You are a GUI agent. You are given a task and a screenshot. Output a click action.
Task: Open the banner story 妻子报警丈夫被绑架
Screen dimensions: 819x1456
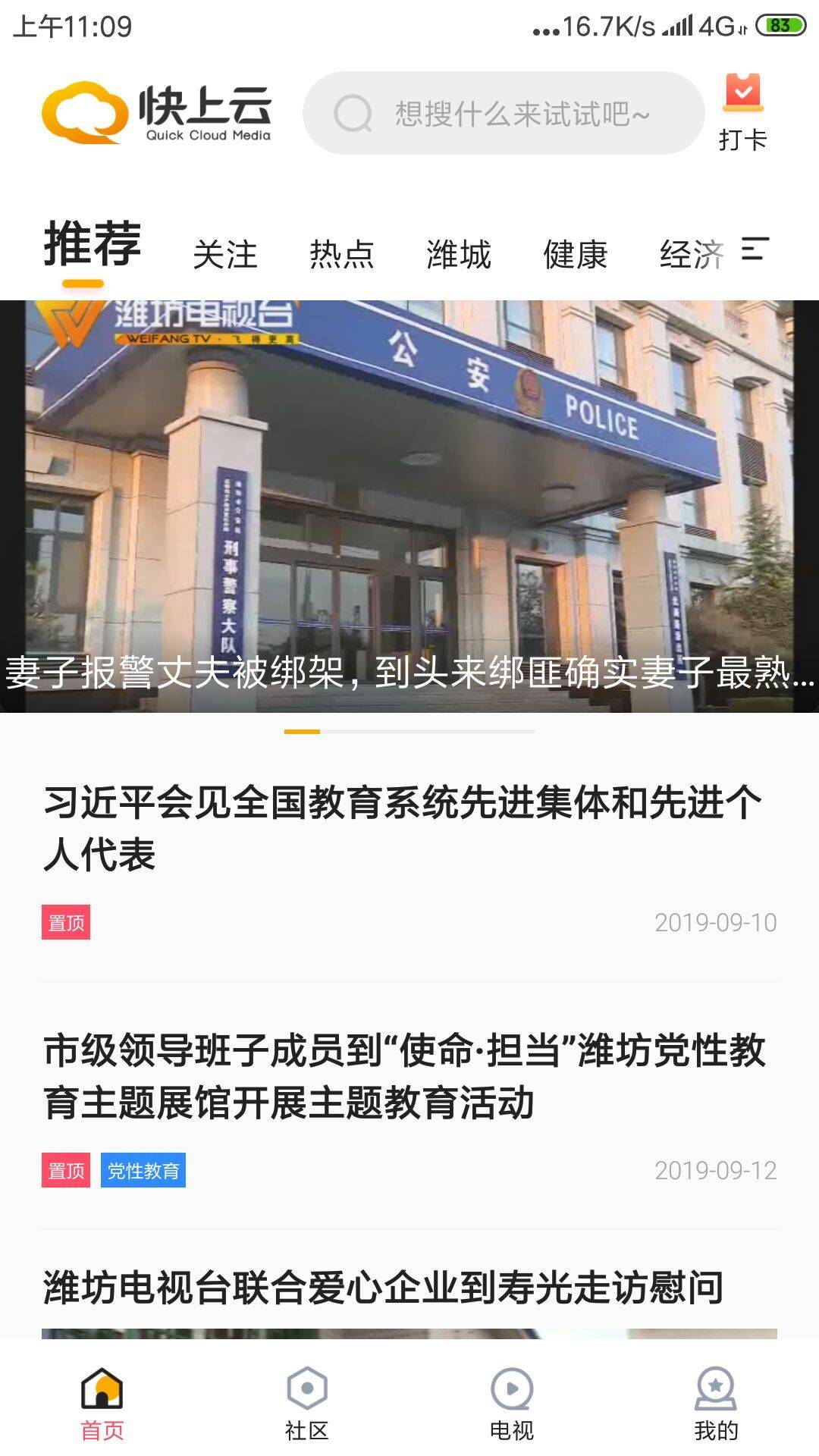point(409,506)
